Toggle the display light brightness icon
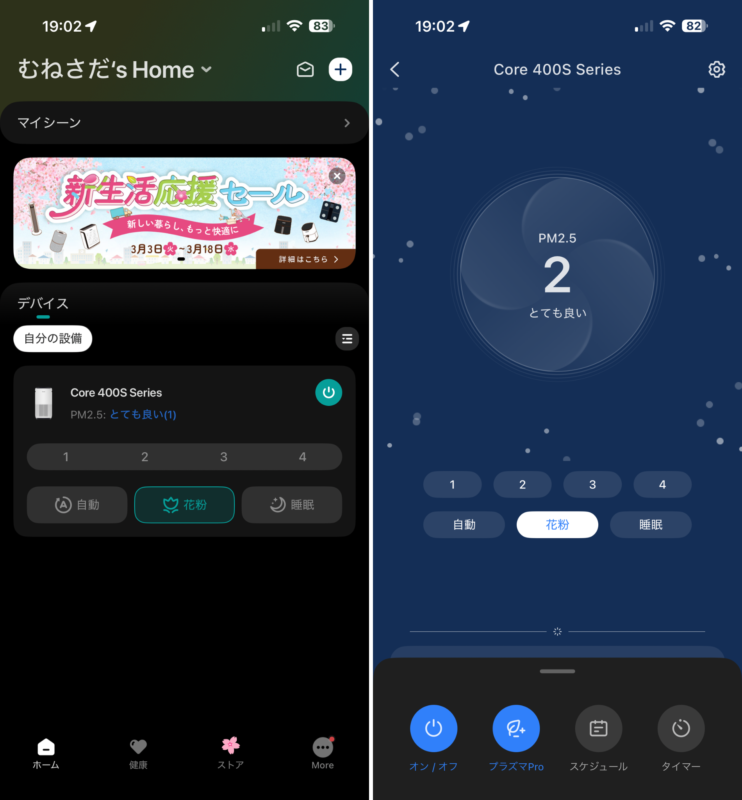The image size is (742, 800). pos(557,631)
